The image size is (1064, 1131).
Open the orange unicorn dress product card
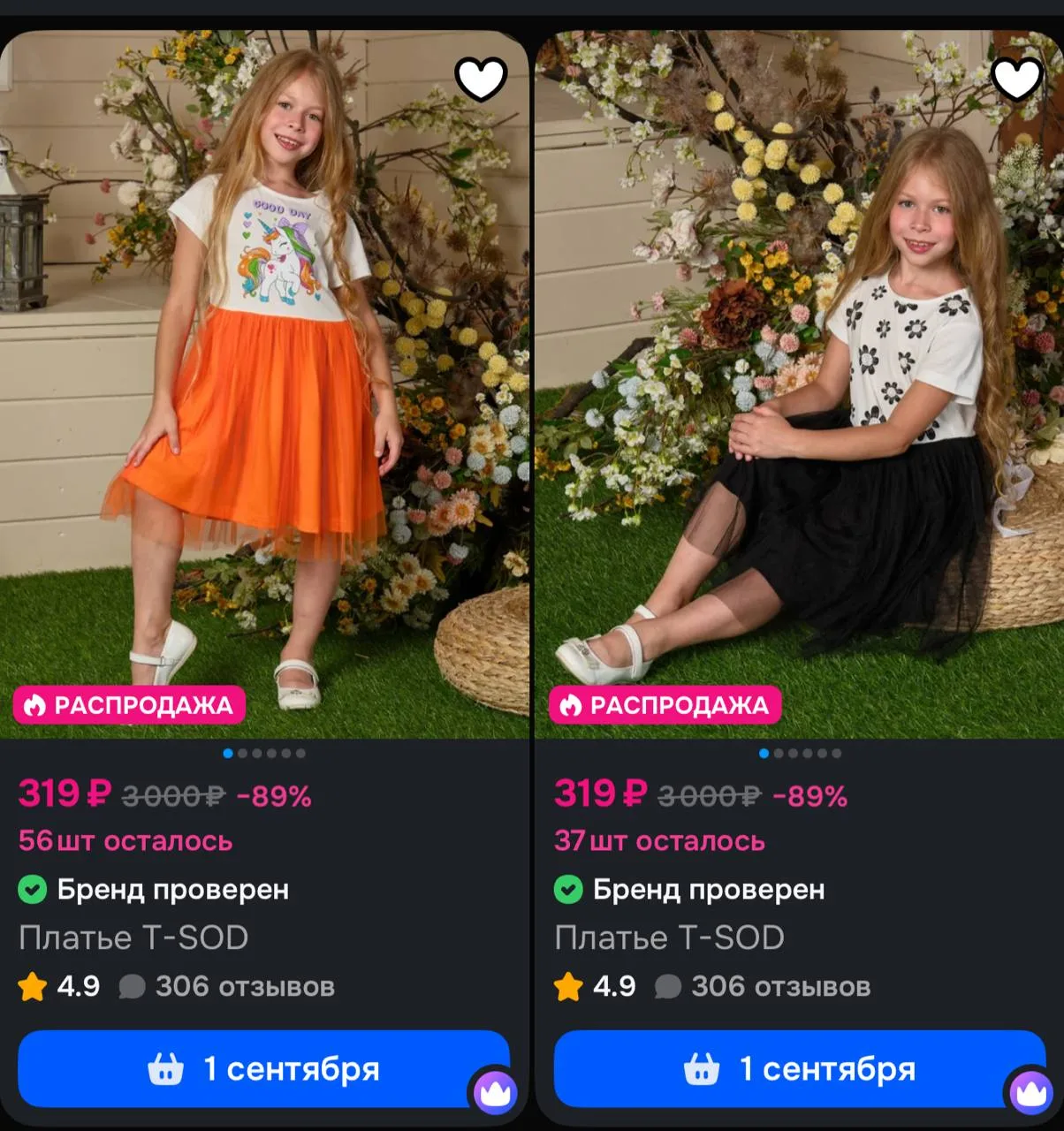[263, 384]
